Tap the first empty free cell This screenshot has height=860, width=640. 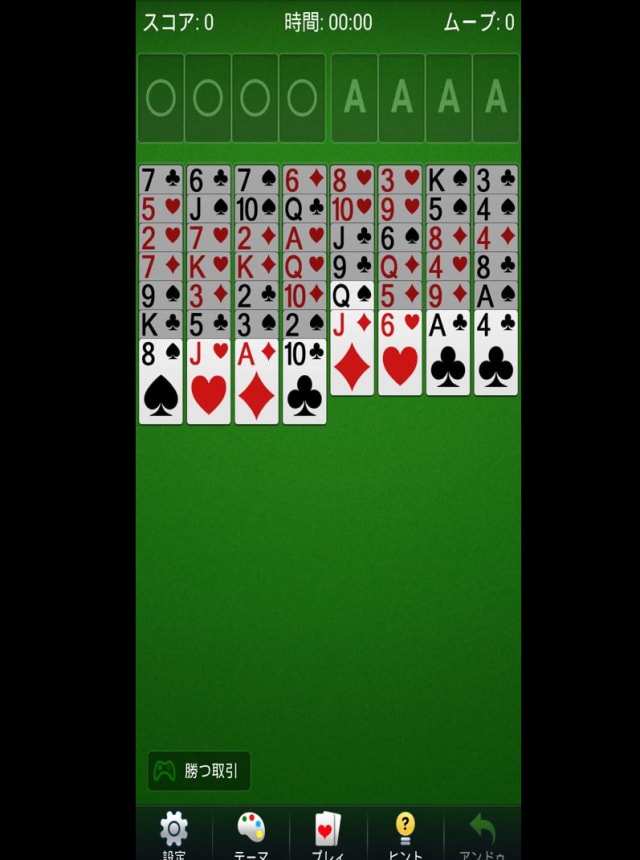(160, 98)
